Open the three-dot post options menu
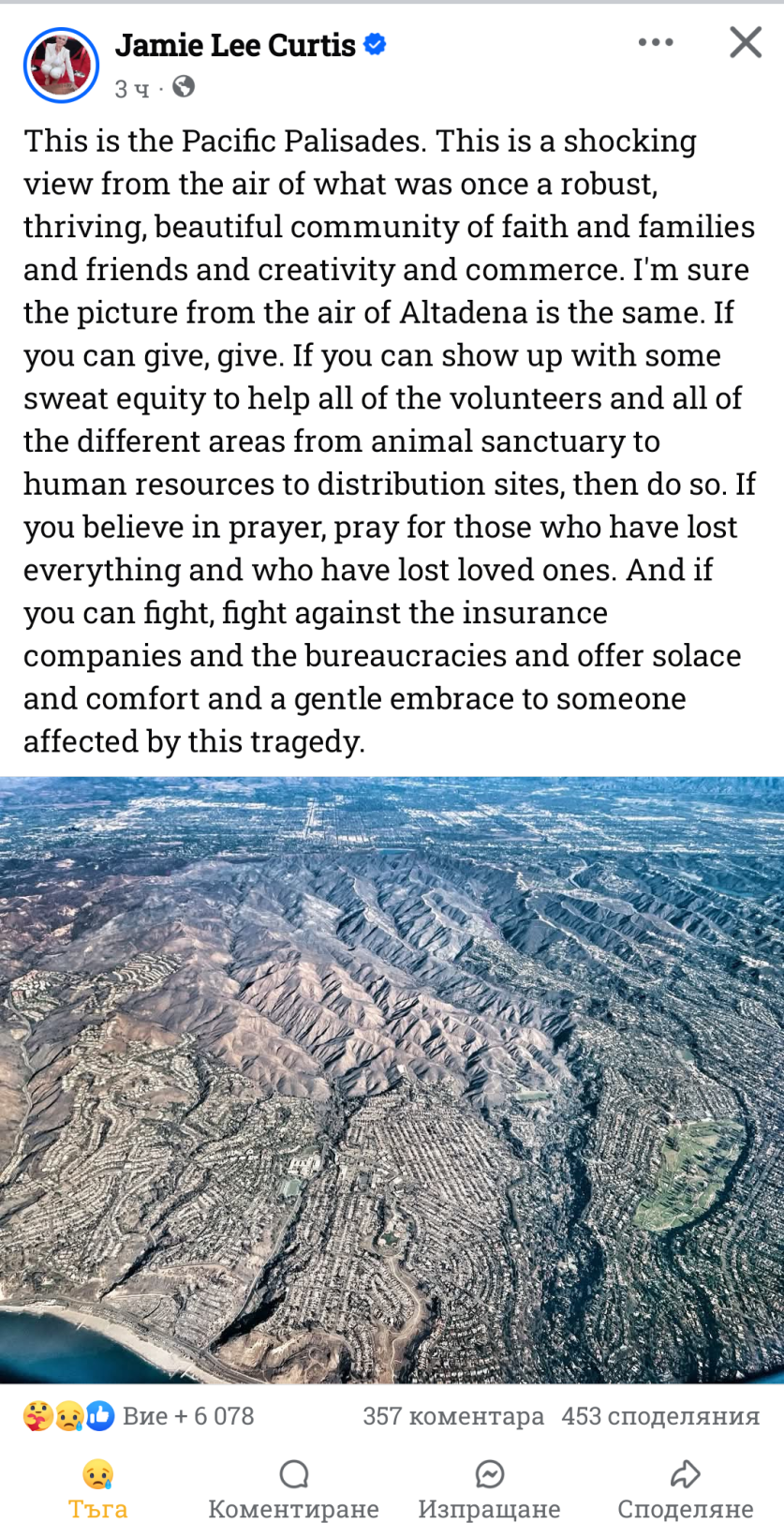Screen dimensions: 784x1523 click(x=655, y=42)
